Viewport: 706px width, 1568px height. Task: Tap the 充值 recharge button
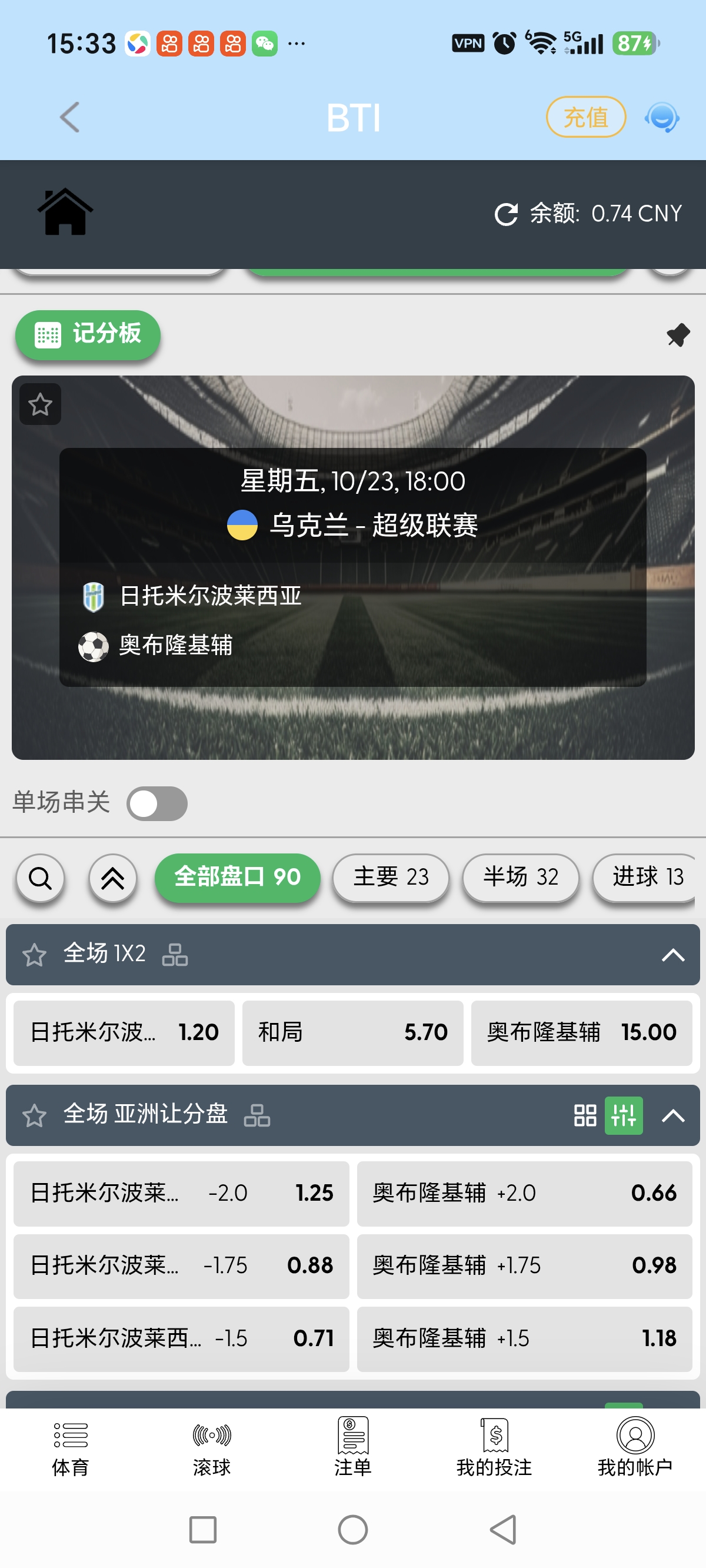click(x=585, y=117)
